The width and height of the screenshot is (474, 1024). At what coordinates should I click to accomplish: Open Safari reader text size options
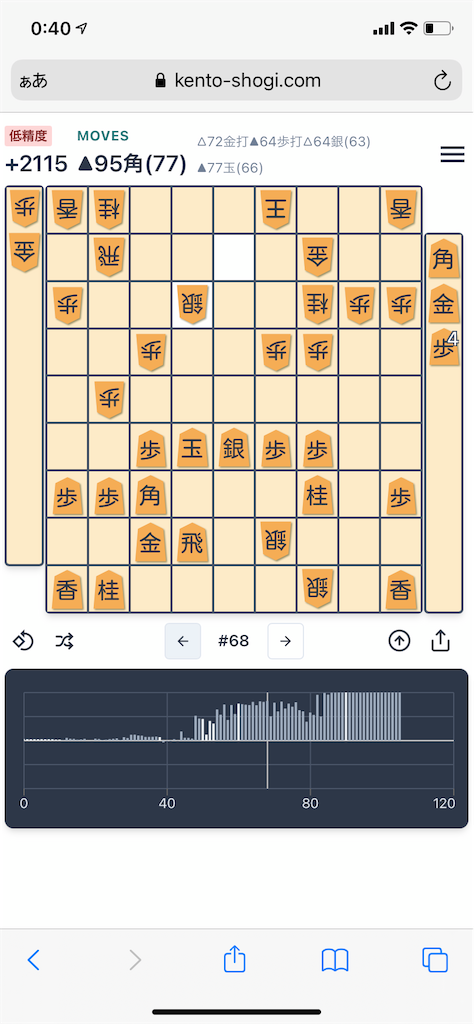pos(34,81)
